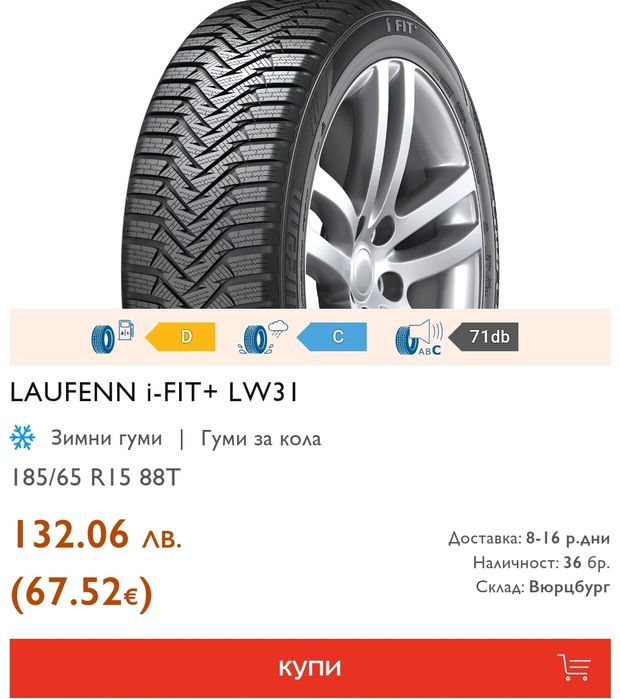
Task: Open the LAUFENN i-FIT+ LW31 tire image
Action: 310,155
